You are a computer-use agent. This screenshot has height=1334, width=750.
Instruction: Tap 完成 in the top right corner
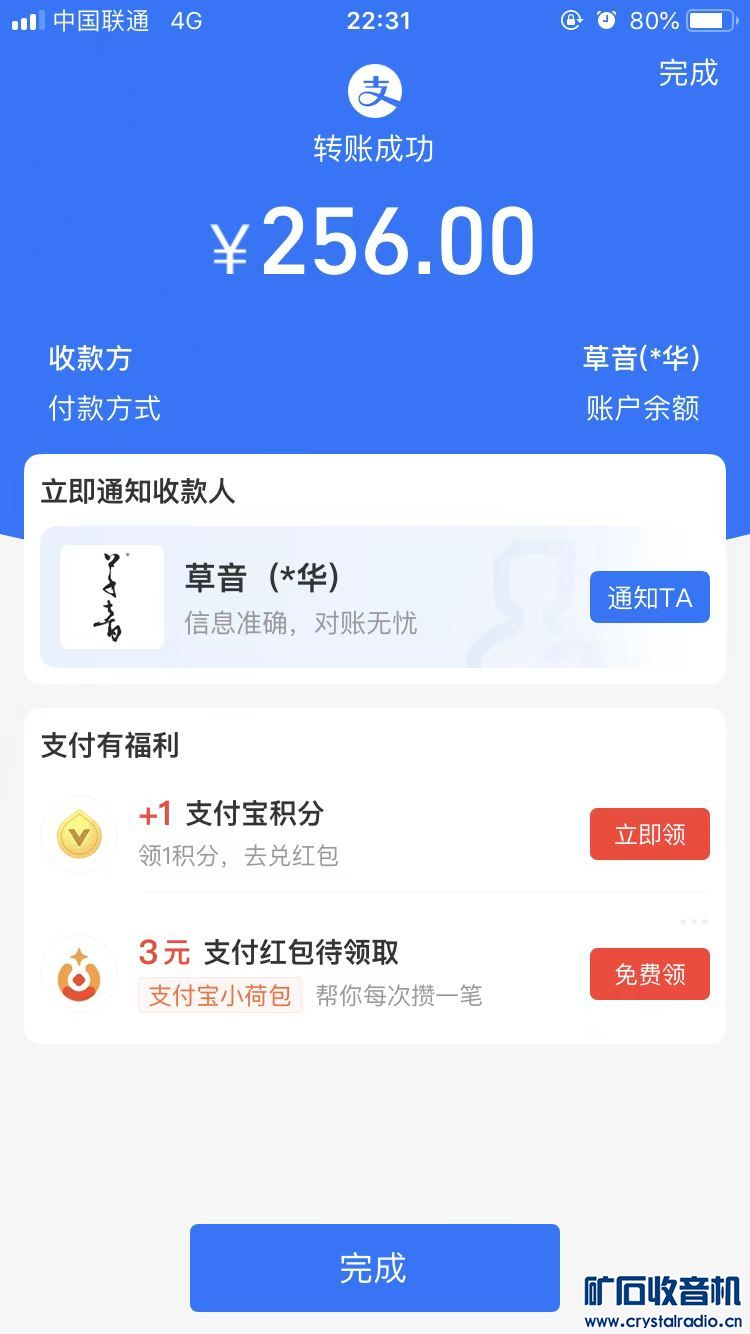[688, 73]
